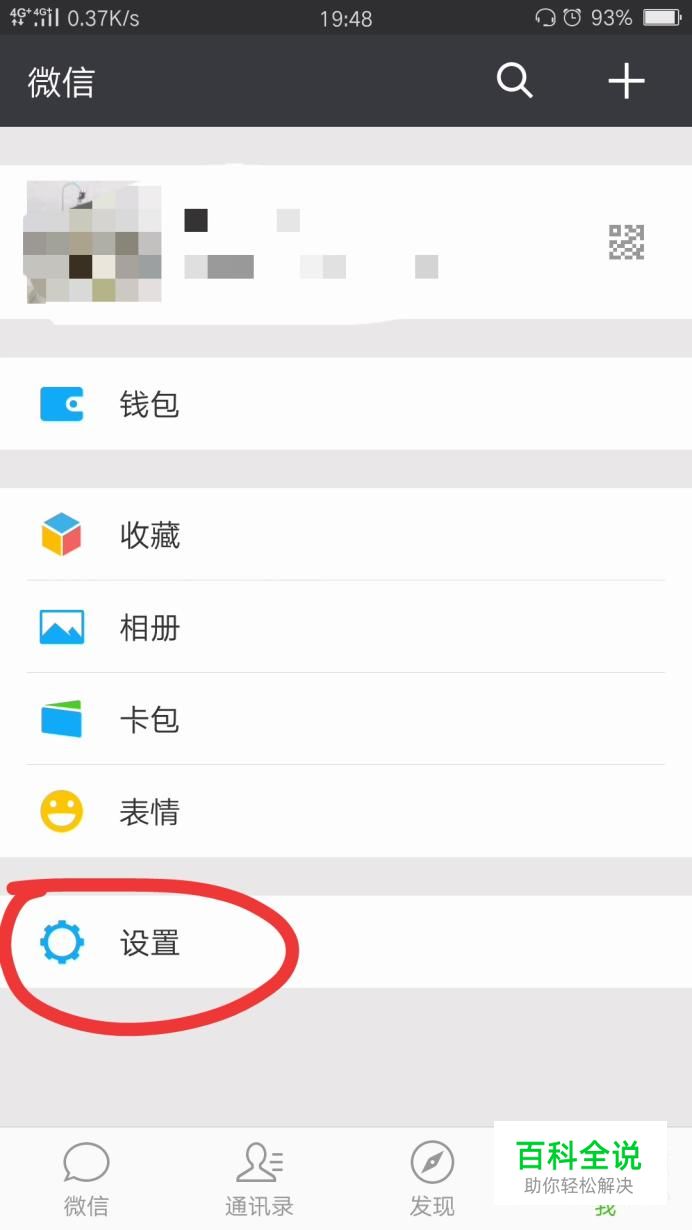The image size is (692, 1230).
Task: Open the 相册 album row
Action: (346, 627)
